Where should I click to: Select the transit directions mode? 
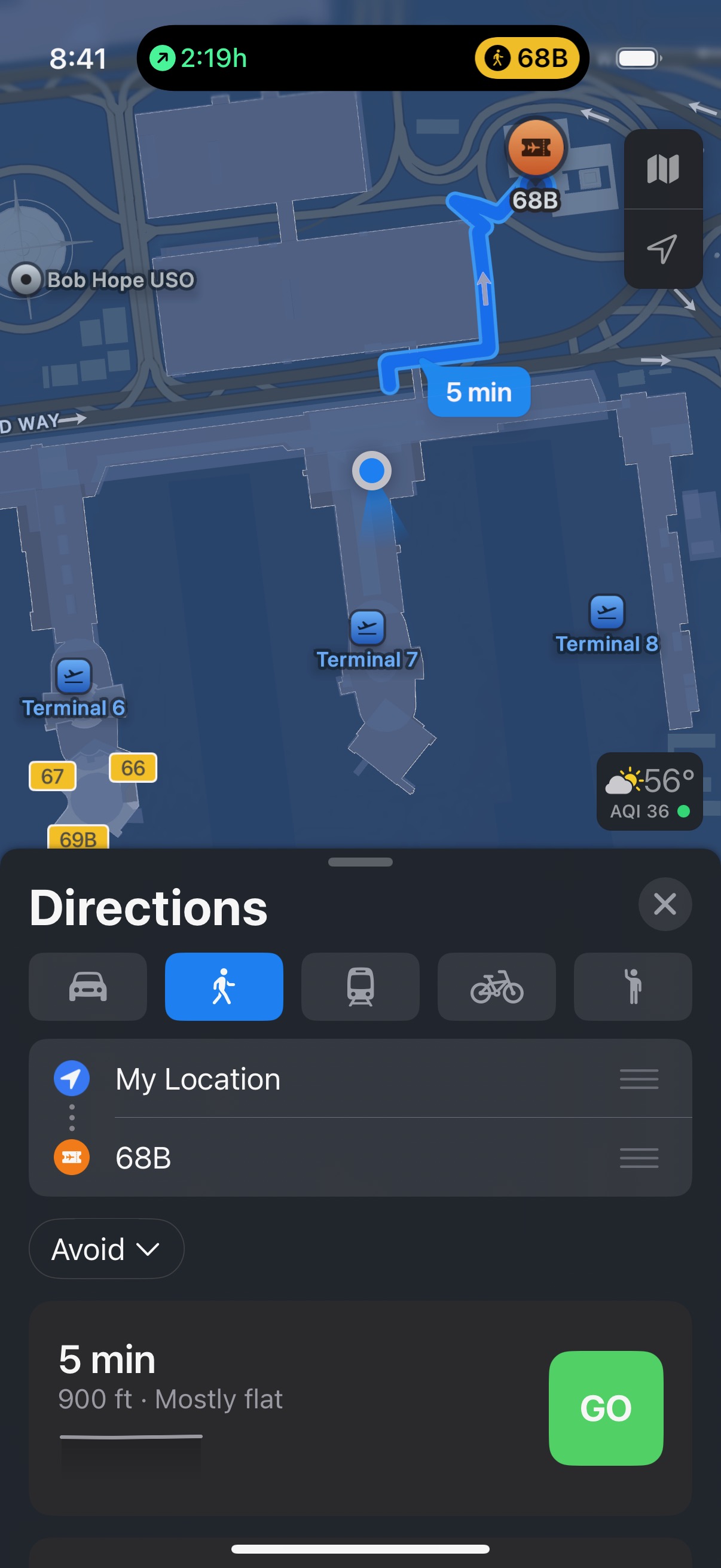tap(360, 986)
